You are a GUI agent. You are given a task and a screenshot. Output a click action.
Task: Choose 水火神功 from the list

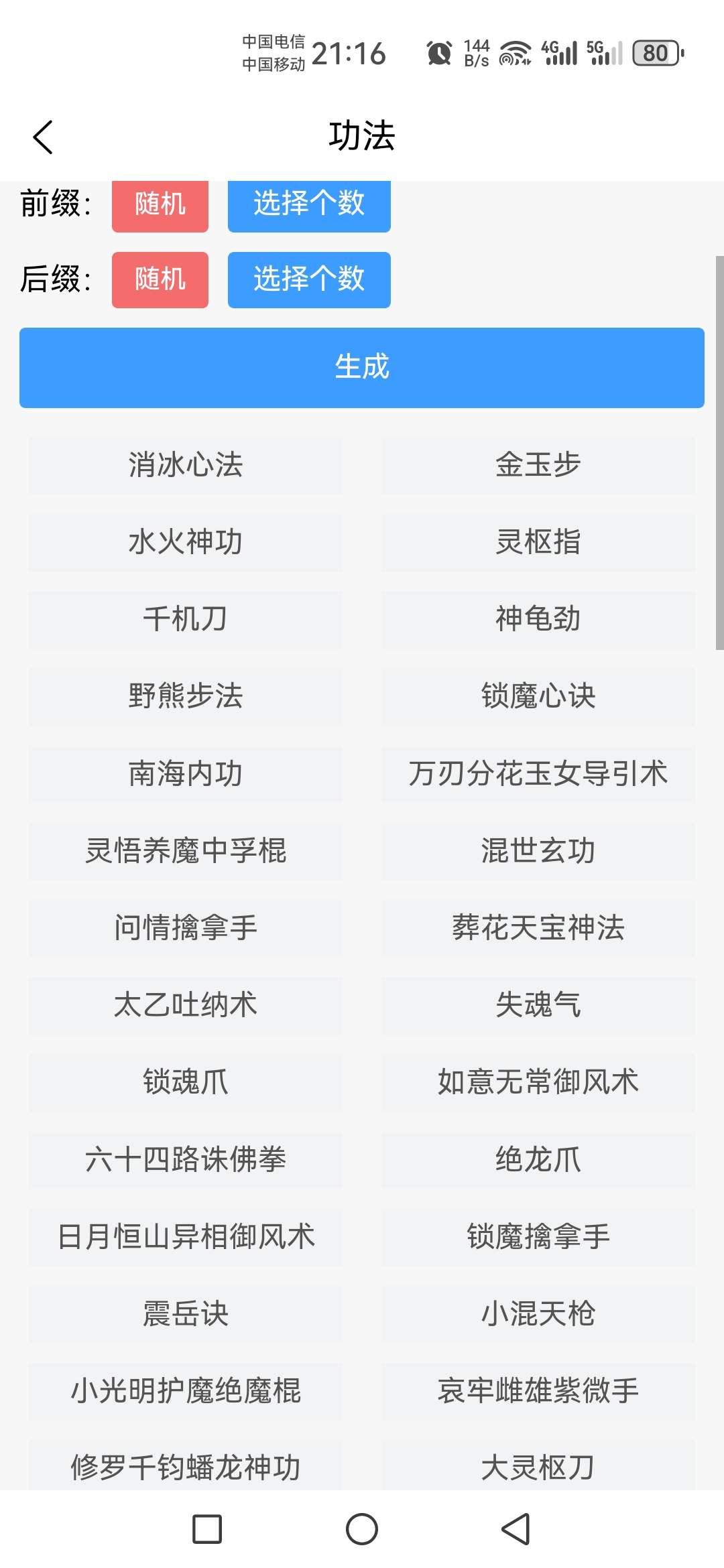pos(185,542)
